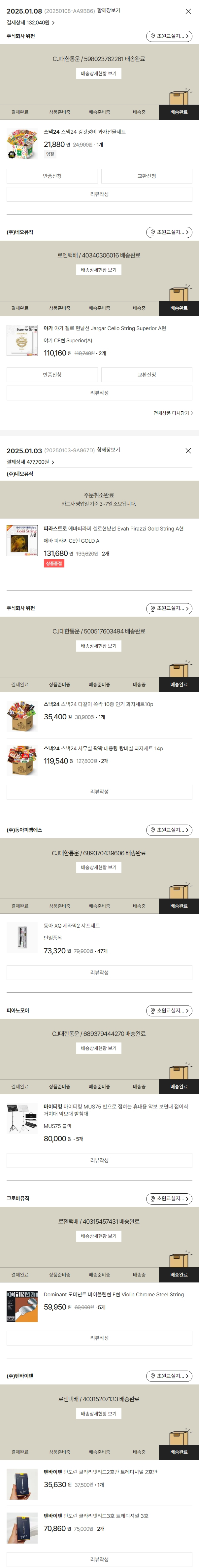Viewport: 199px width, 1568px height.
Task: Request 교환신청 for the 킹갓성비 과자선물세트
Action: (x=146, y=176)
